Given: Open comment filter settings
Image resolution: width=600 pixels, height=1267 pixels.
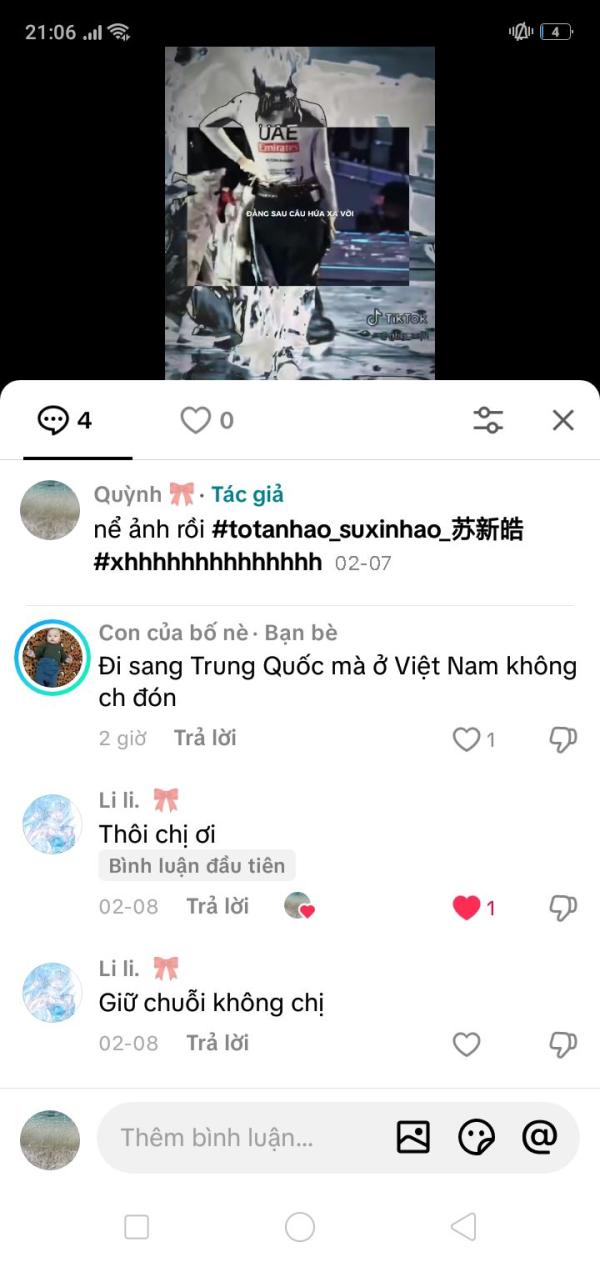Looking at the screenshot, I should click(488, 420).
